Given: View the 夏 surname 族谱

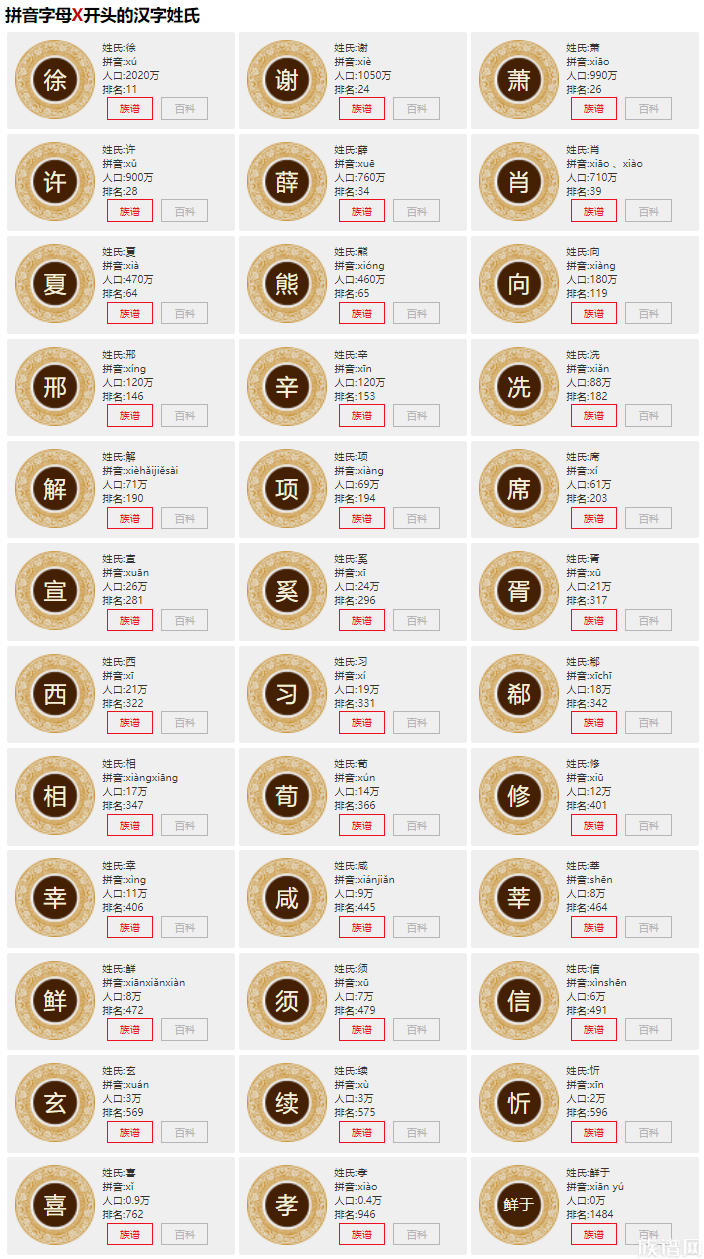Looking at the screenshot, I should pyautogui.click(x=130, y=313).
